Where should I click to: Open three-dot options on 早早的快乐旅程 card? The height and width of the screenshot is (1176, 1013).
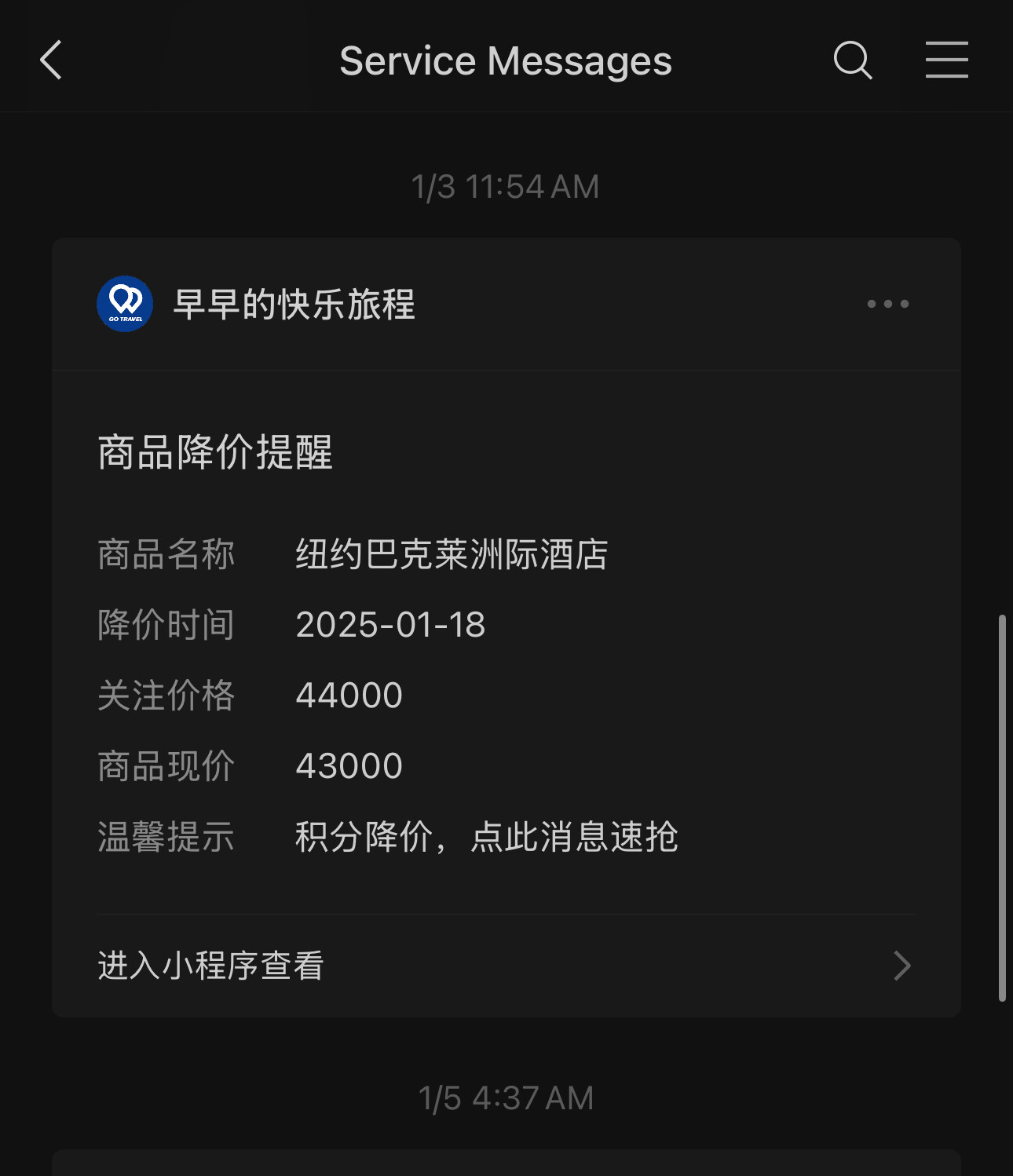tap(887, 304)
